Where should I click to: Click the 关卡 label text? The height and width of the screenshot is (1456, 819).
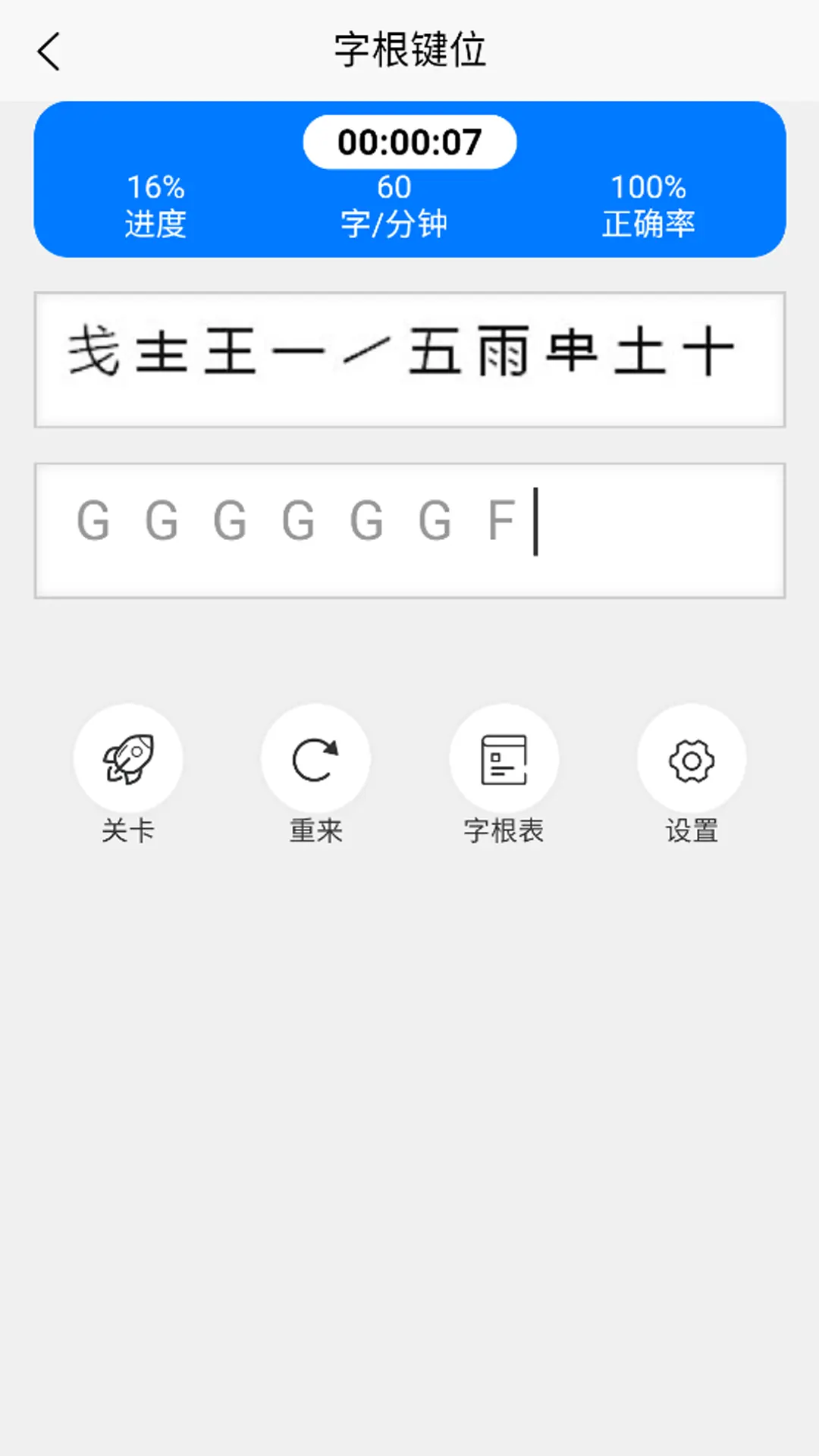tap(127, 831)
